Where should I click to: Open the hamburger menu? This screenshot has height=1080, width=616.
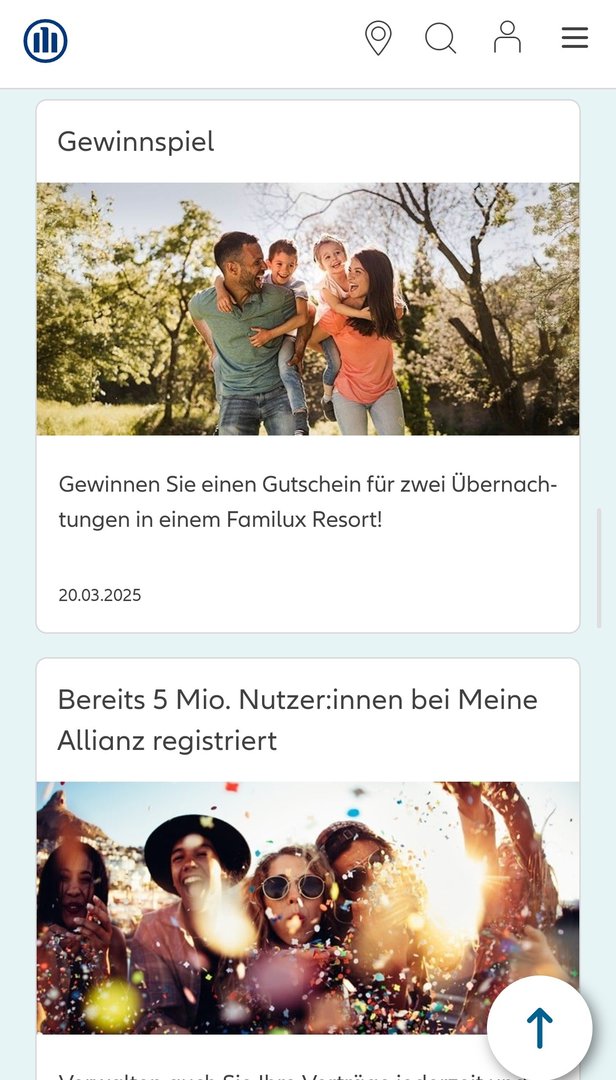(x=574, y=38)
